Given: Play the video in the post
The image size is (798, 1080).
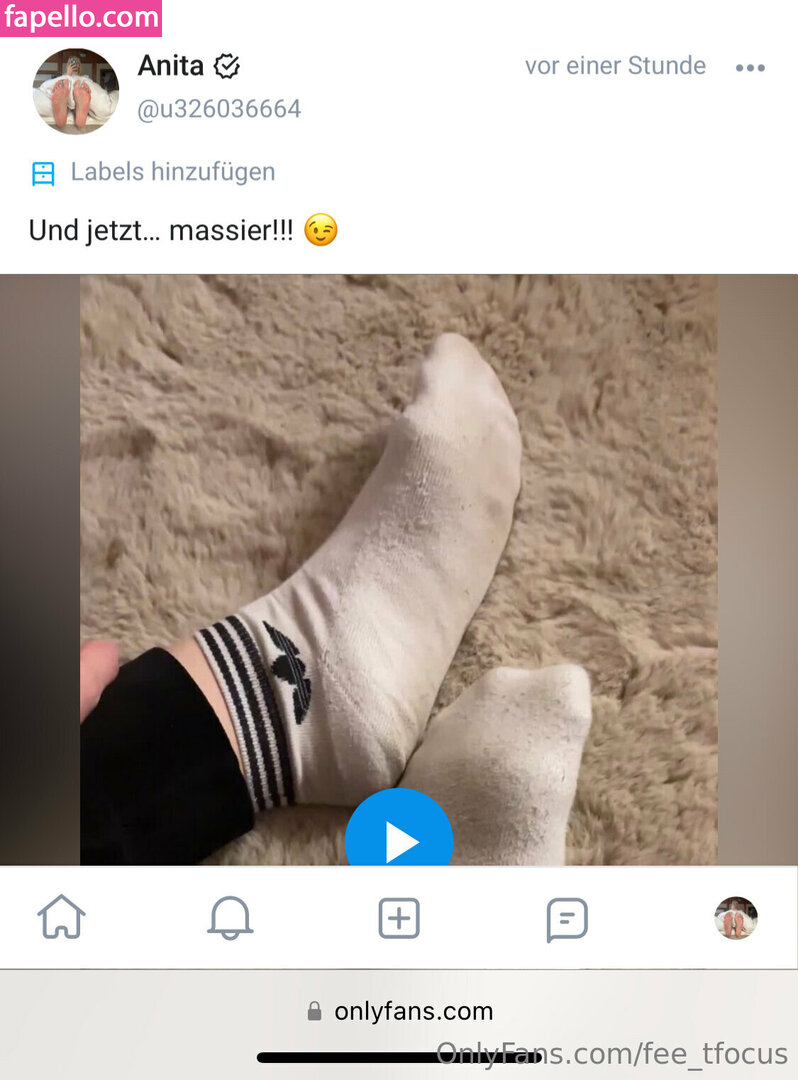Looking at the screenshot, I should click(x=399, y=840).
